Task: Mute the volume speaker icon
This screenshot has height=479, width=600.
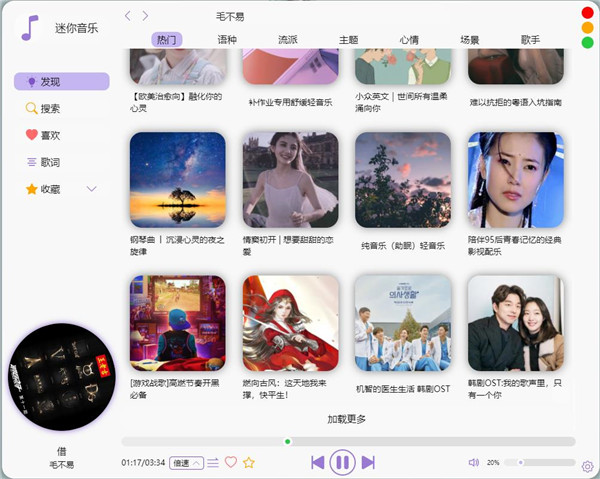Action: tap(474, 462)
